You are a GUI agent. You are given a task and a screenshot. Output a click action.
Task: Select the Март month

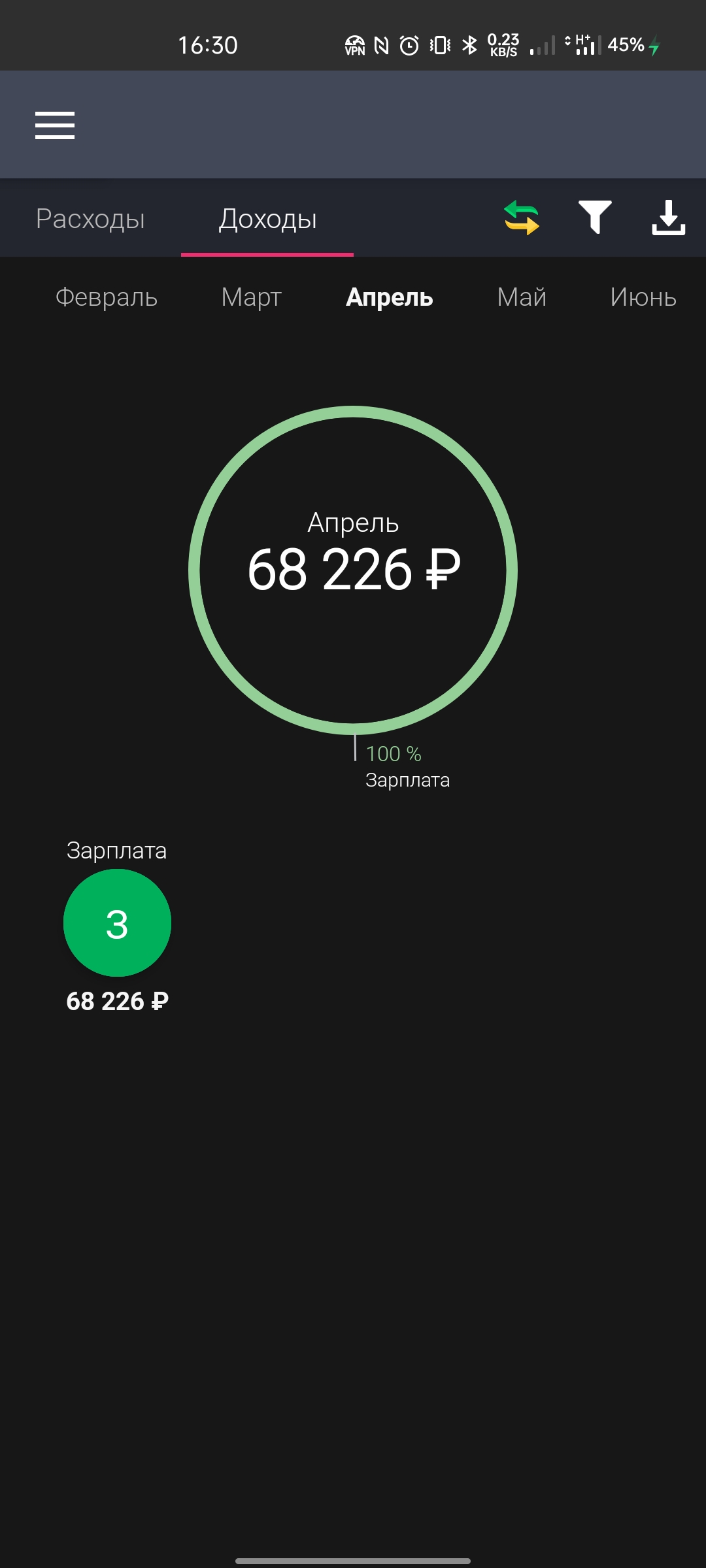[x=251, y=297]
